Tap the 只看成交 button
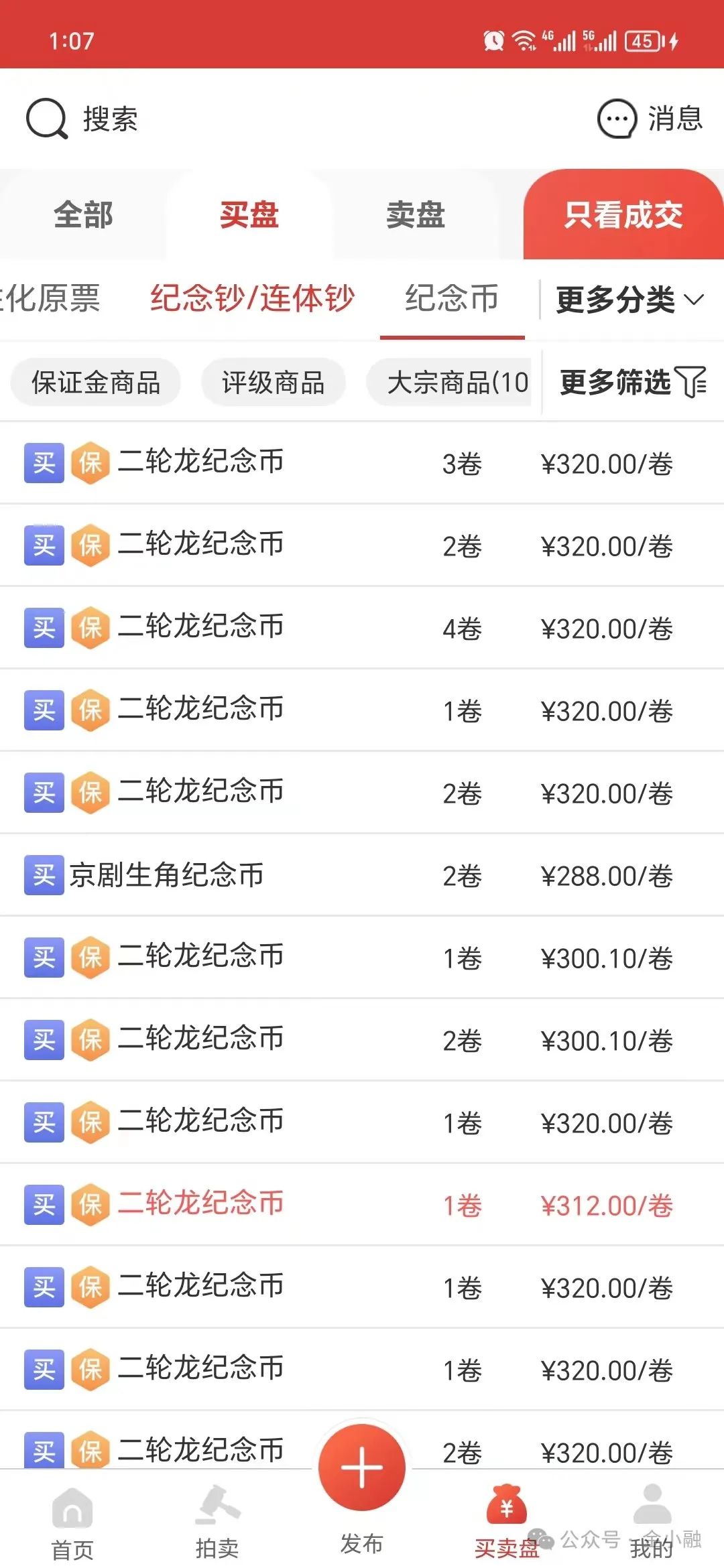 point(623,215)
